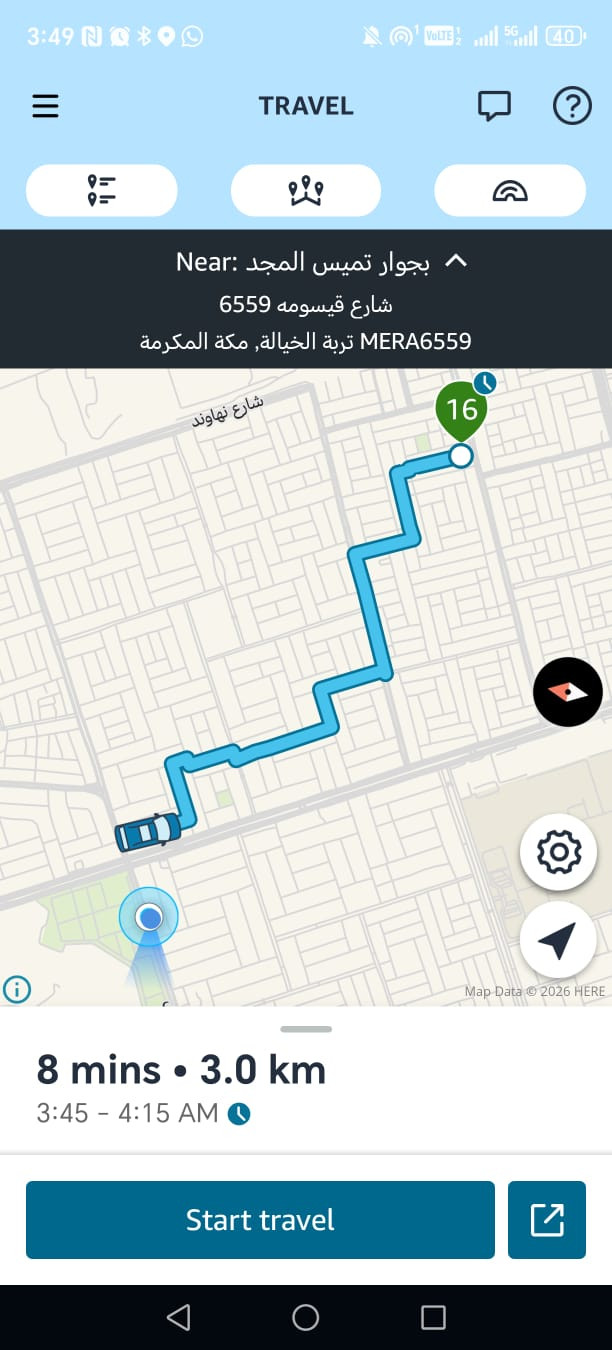Go to the system home screen
This screenshot has height=1350, width=612.
tap(306, 1318)
